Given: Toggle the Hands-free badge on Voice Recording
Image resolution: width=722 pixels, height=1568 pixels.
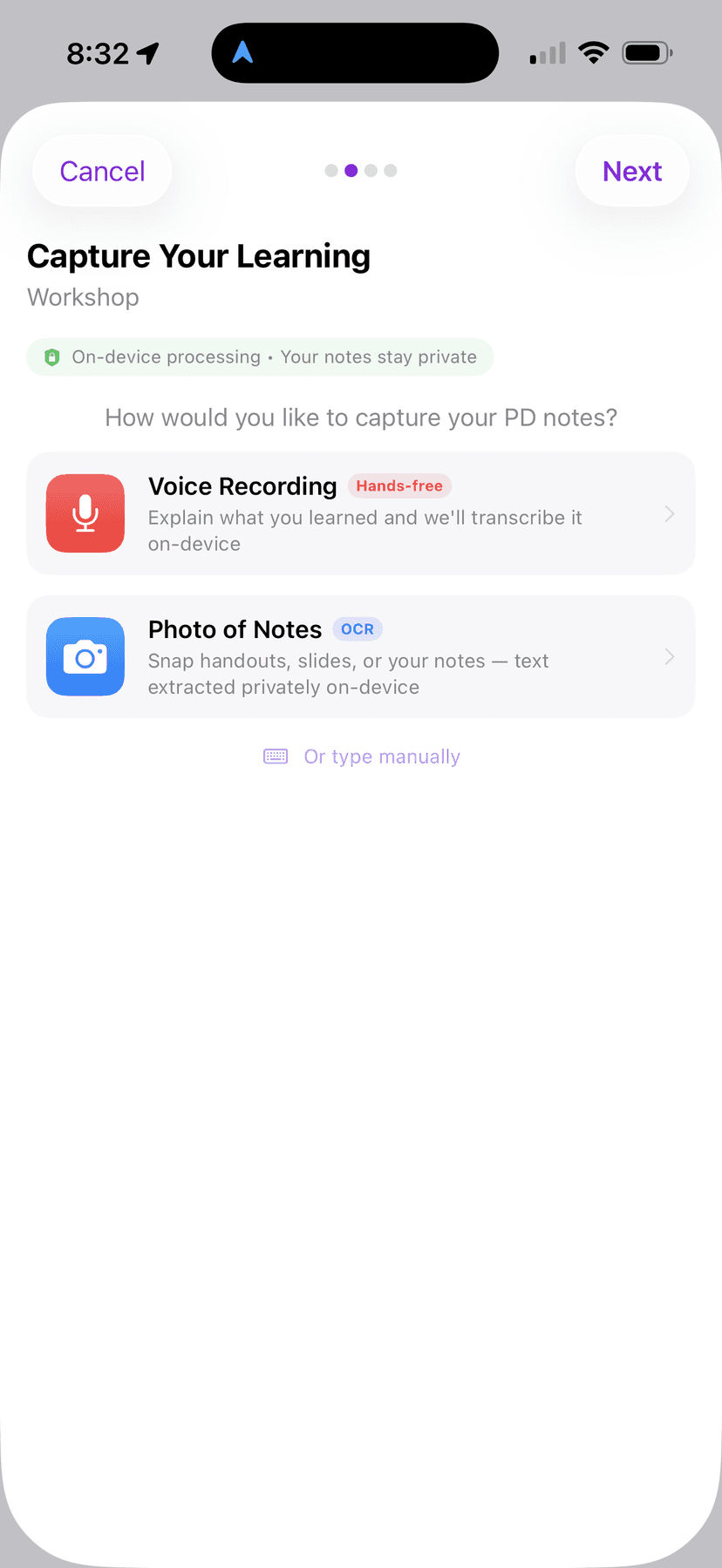Looking at the screenshot, I should pos(399,485).
